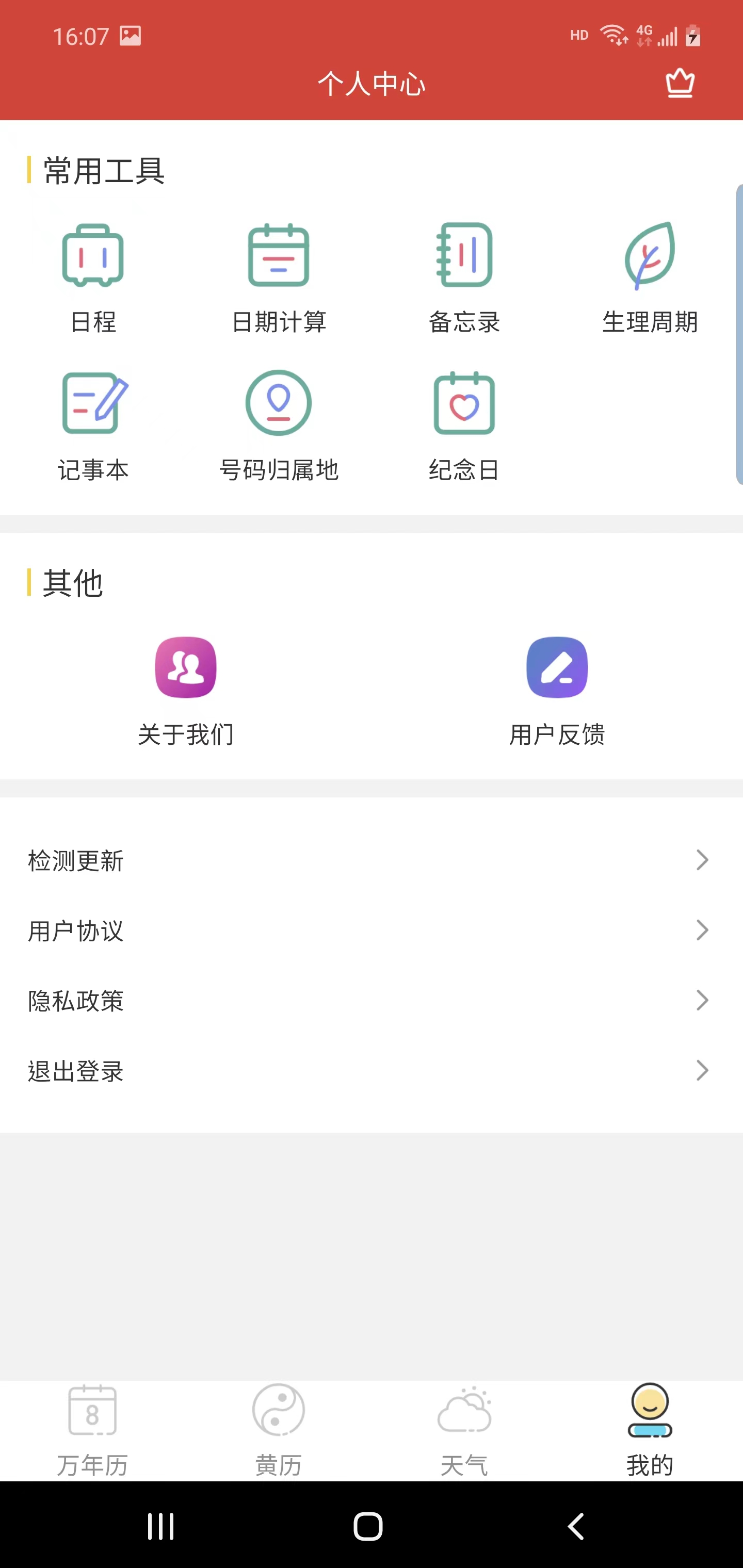Image resolution: width=743 pixels, height=1568 pixels.
Task: Tap the 退出登录 logout row
Action: [75, 1070]
